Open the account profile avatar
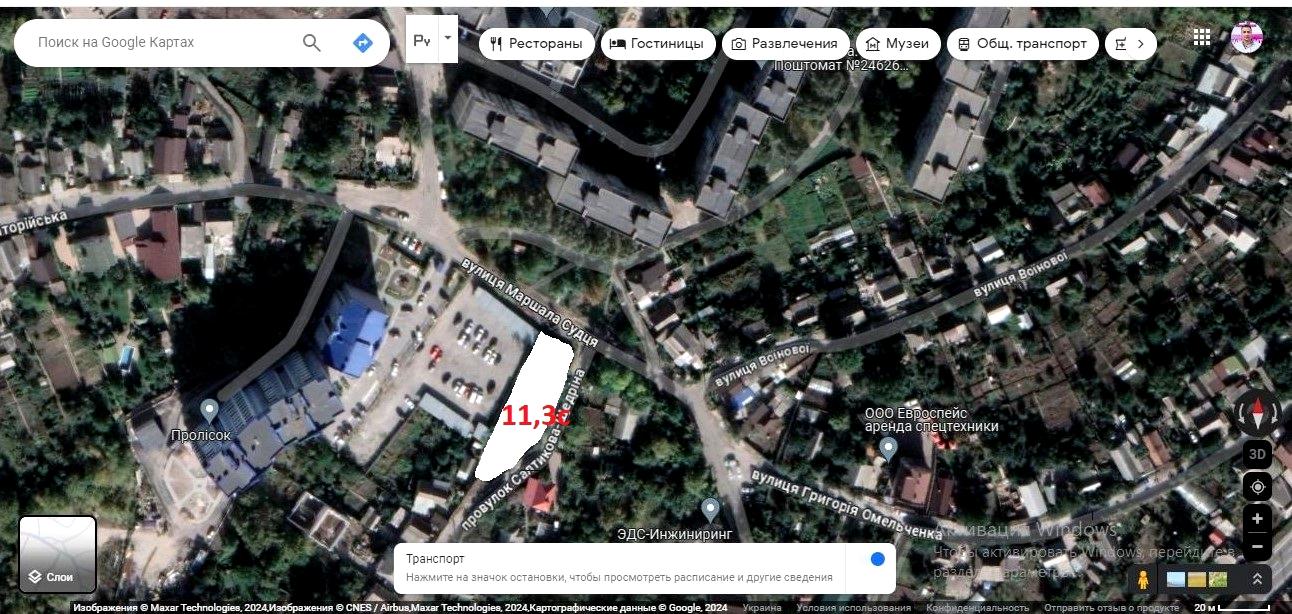The width and height of the screenshot is (1292, 614). [x=1246, y=38]
